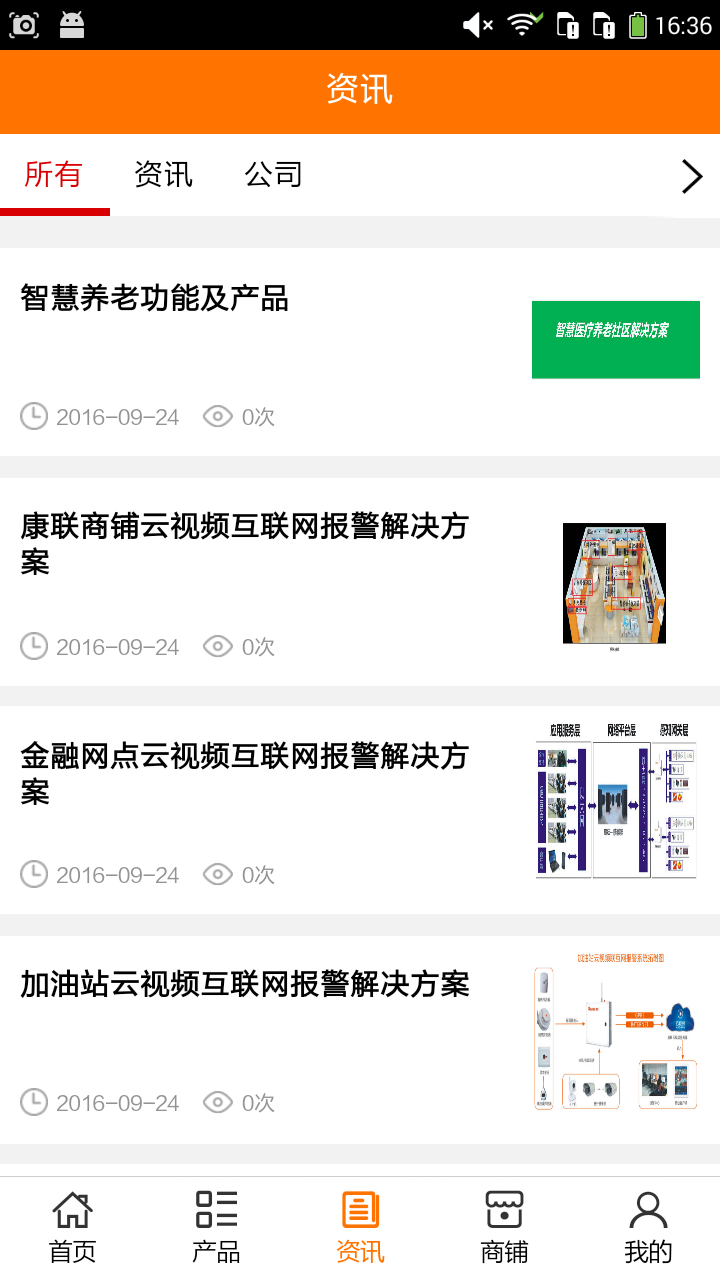Go to the 首页 home tab
The image size is (720, 1280).
[x=72, y=1227]
